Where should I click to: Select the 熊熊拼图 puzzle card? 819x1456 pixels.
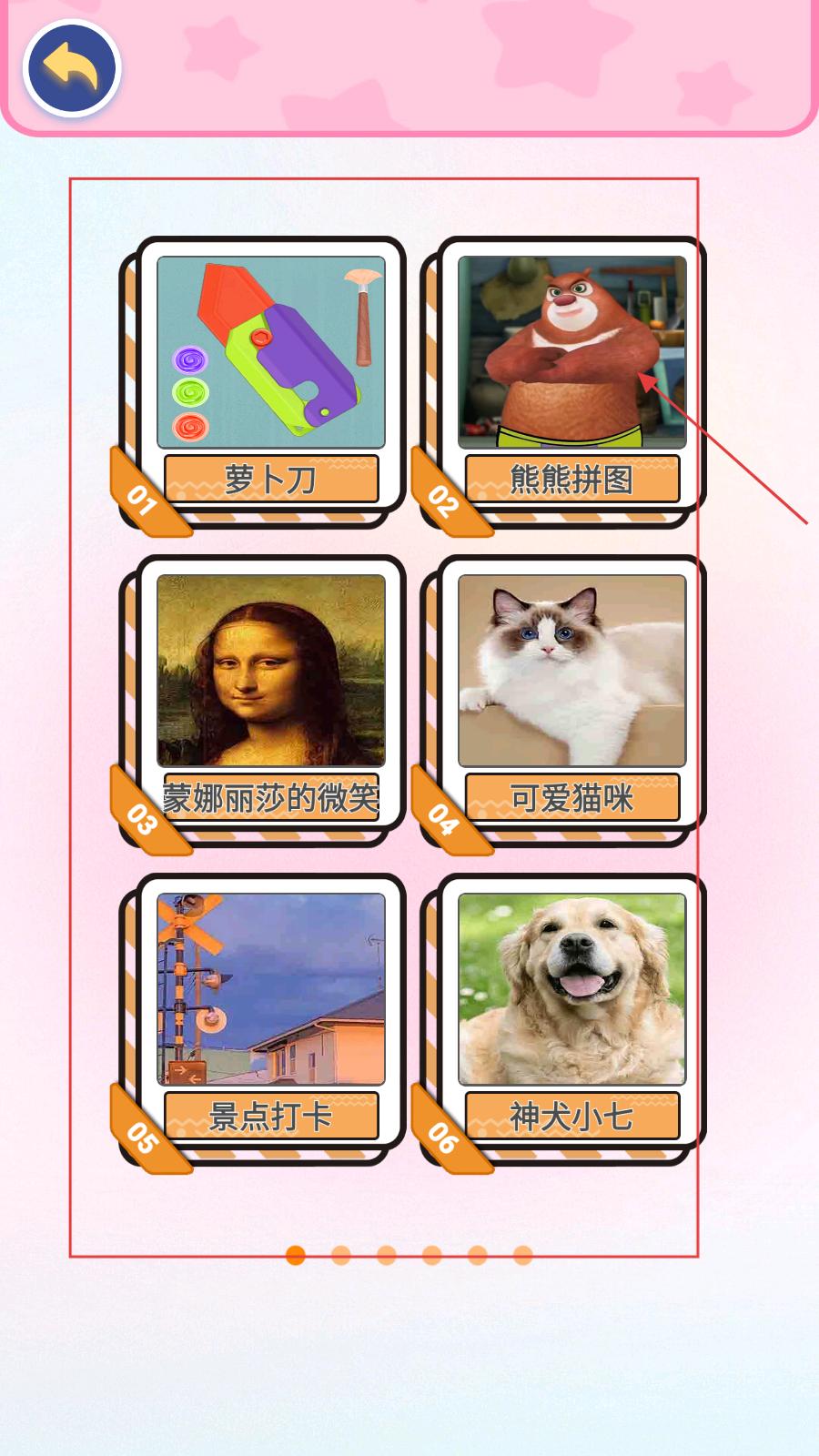click(x=571, y=373)
